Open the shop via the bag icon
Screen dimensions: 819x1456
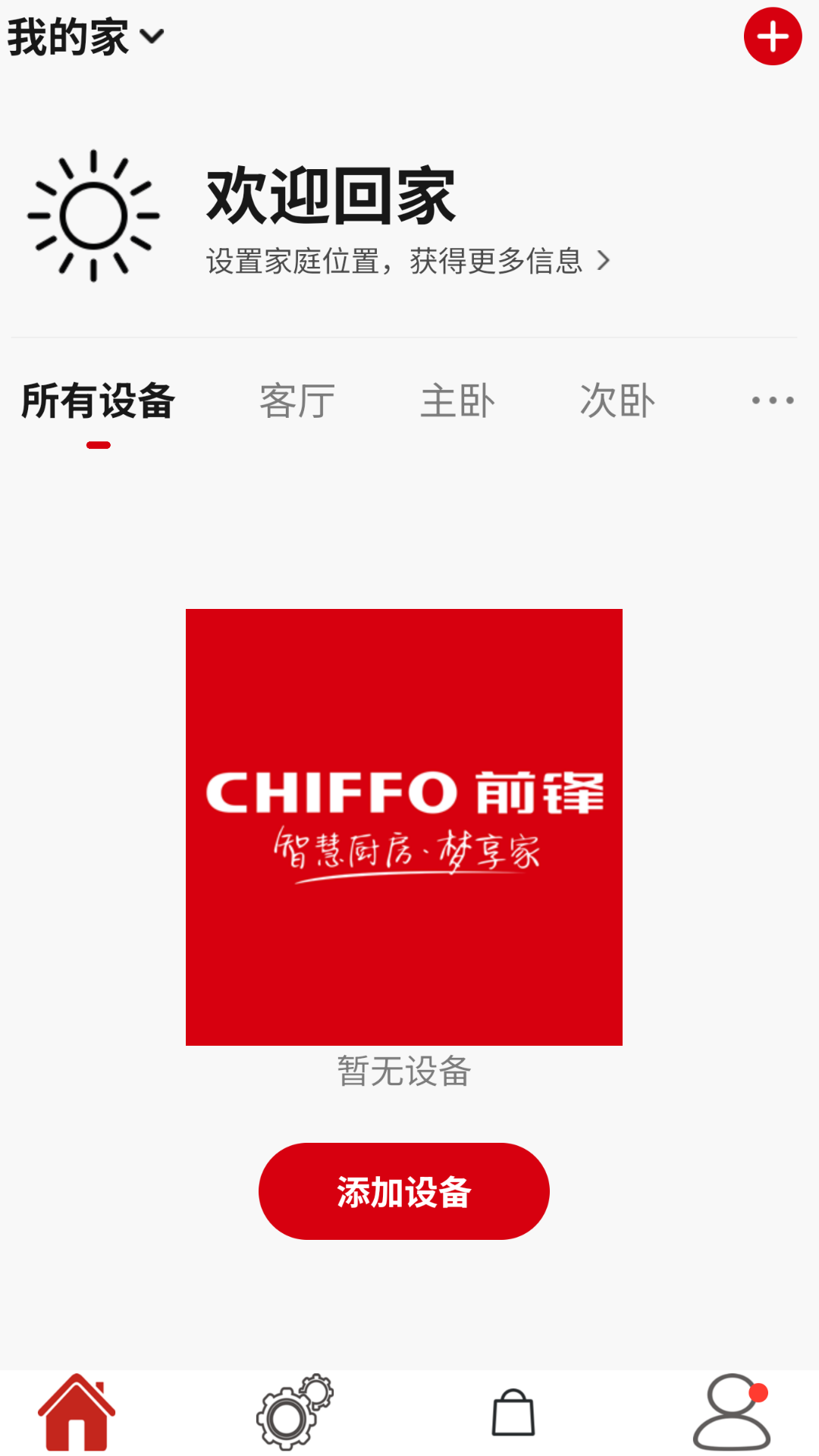515,1417
